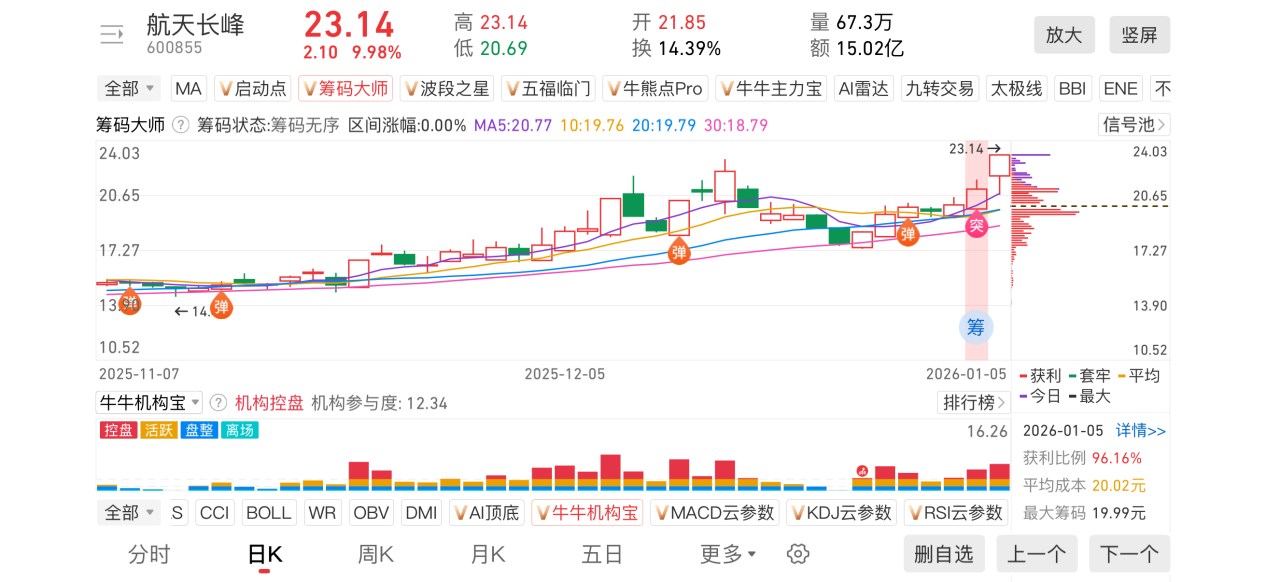
Task: Open chart settings gear icon
Action: pos(797,554)
